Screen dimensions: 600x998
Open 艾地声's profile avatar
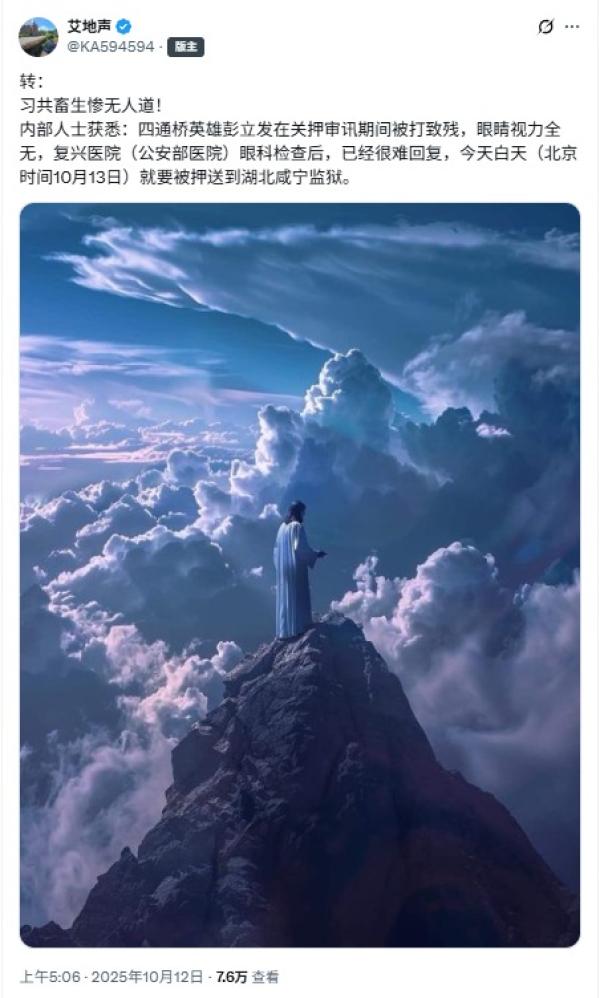click(x=38, y=36)
